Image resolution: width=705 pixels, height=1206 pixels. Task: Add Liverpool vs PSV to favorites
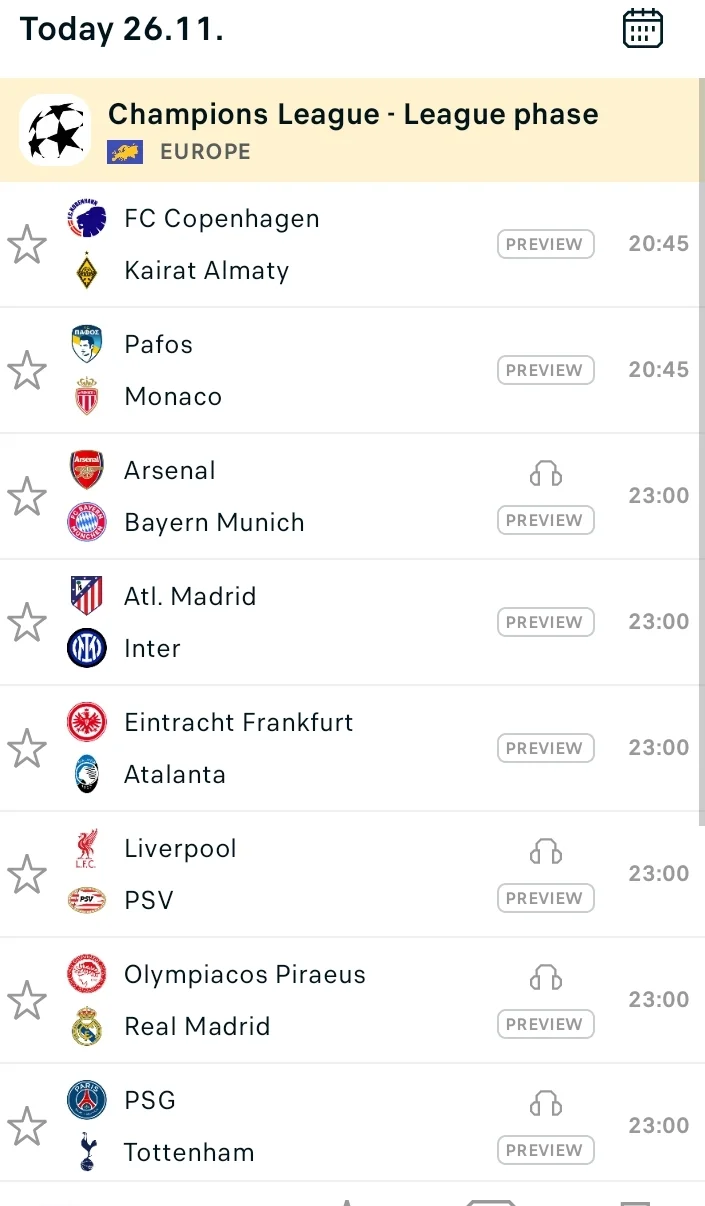point(27,875)
